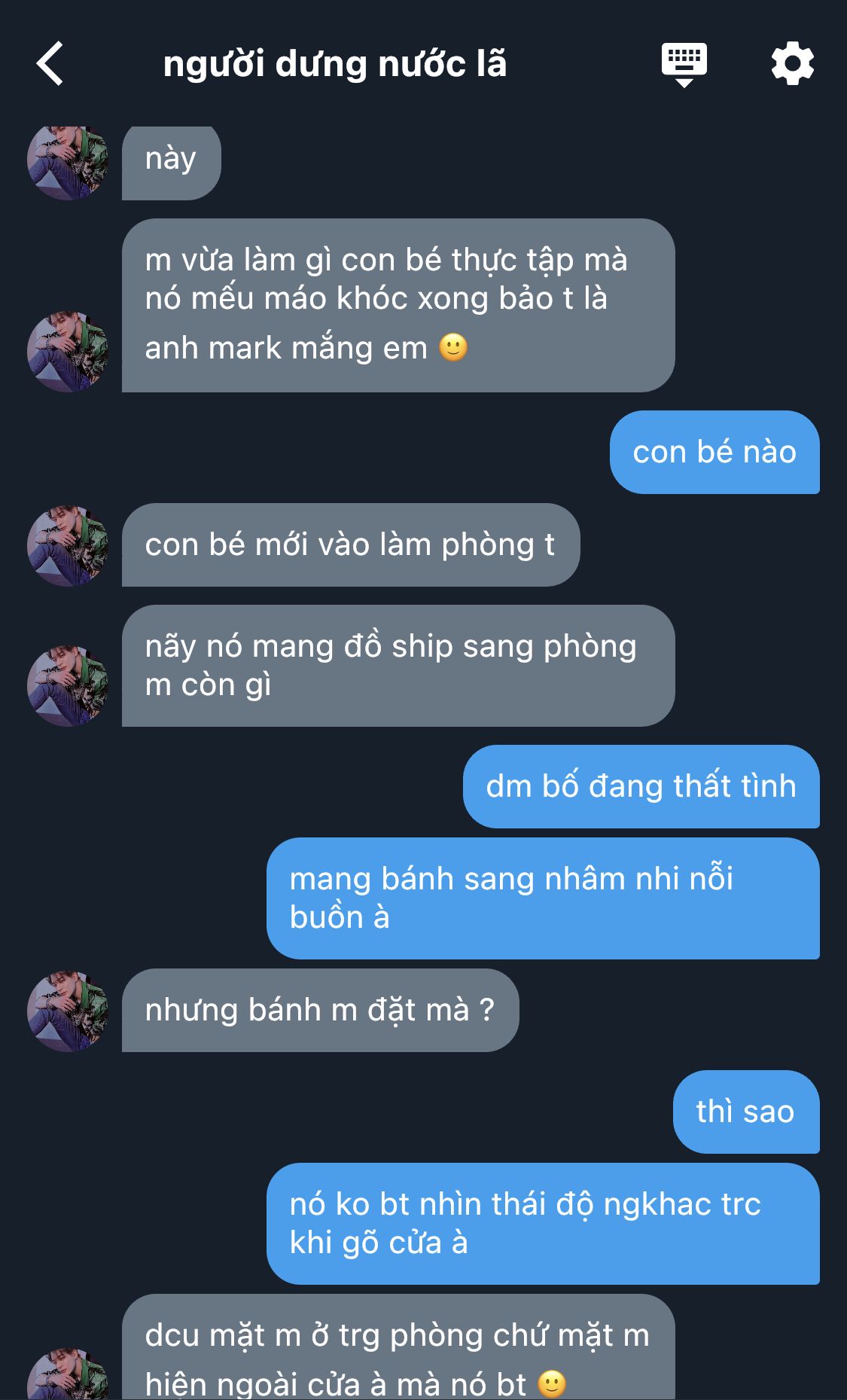Open the chat settings gear
The image size is (847, 1400).
coord(792,63)
